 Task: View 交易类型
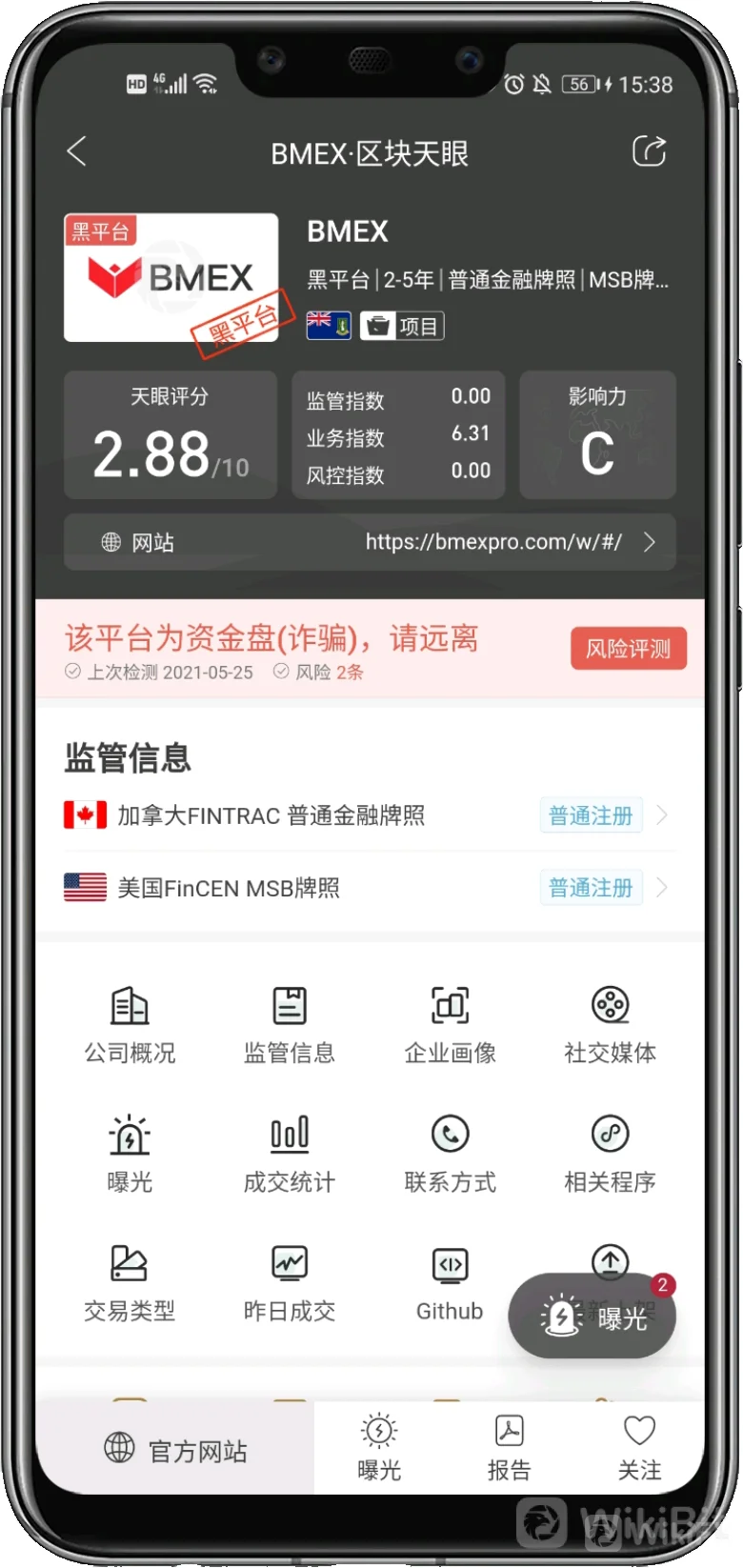130,1282
